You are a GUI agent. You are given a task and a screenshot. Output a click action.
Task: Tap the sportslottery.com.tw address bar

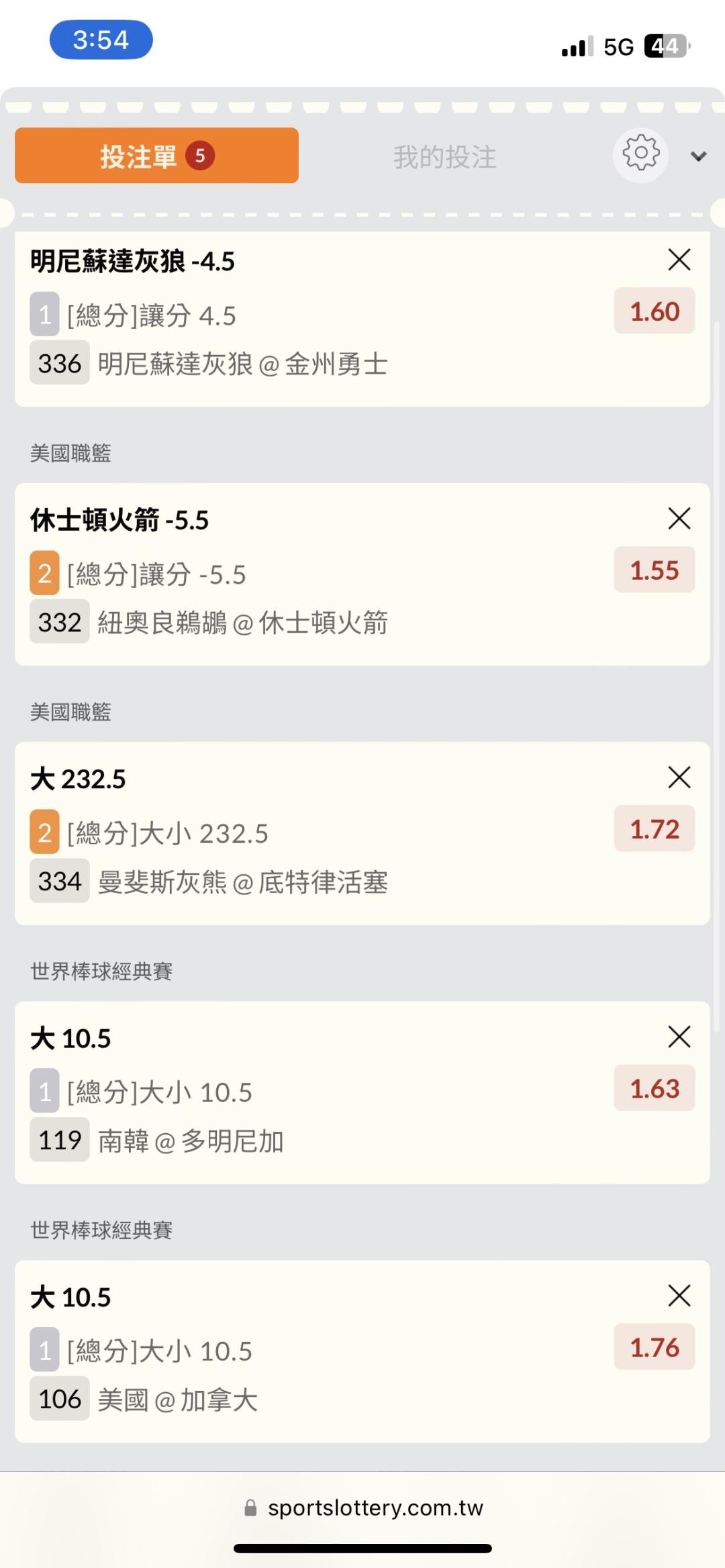pyautogui.click(x=363, y=1508)
